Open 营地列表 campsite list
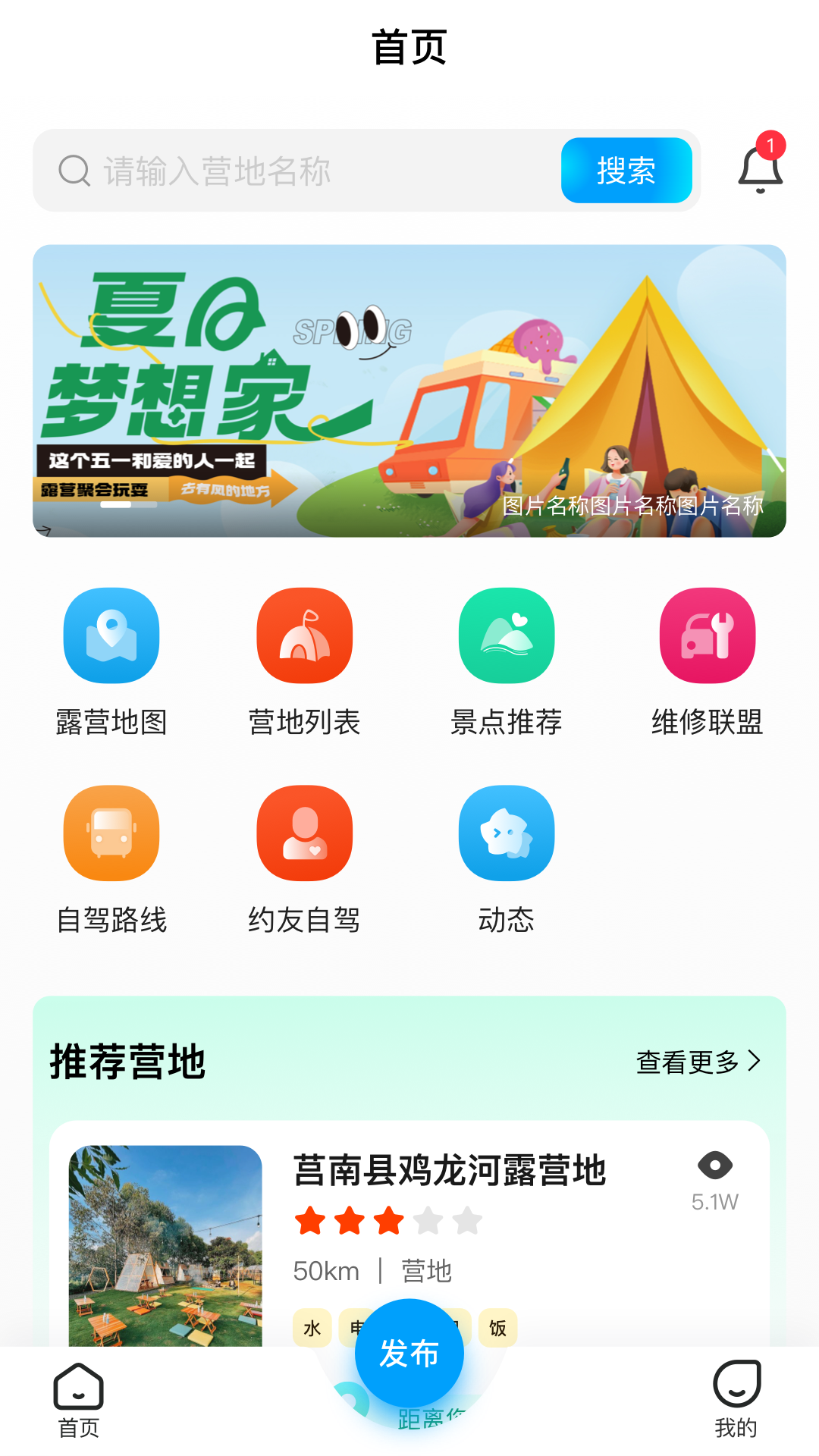 (x=304, y=661)
